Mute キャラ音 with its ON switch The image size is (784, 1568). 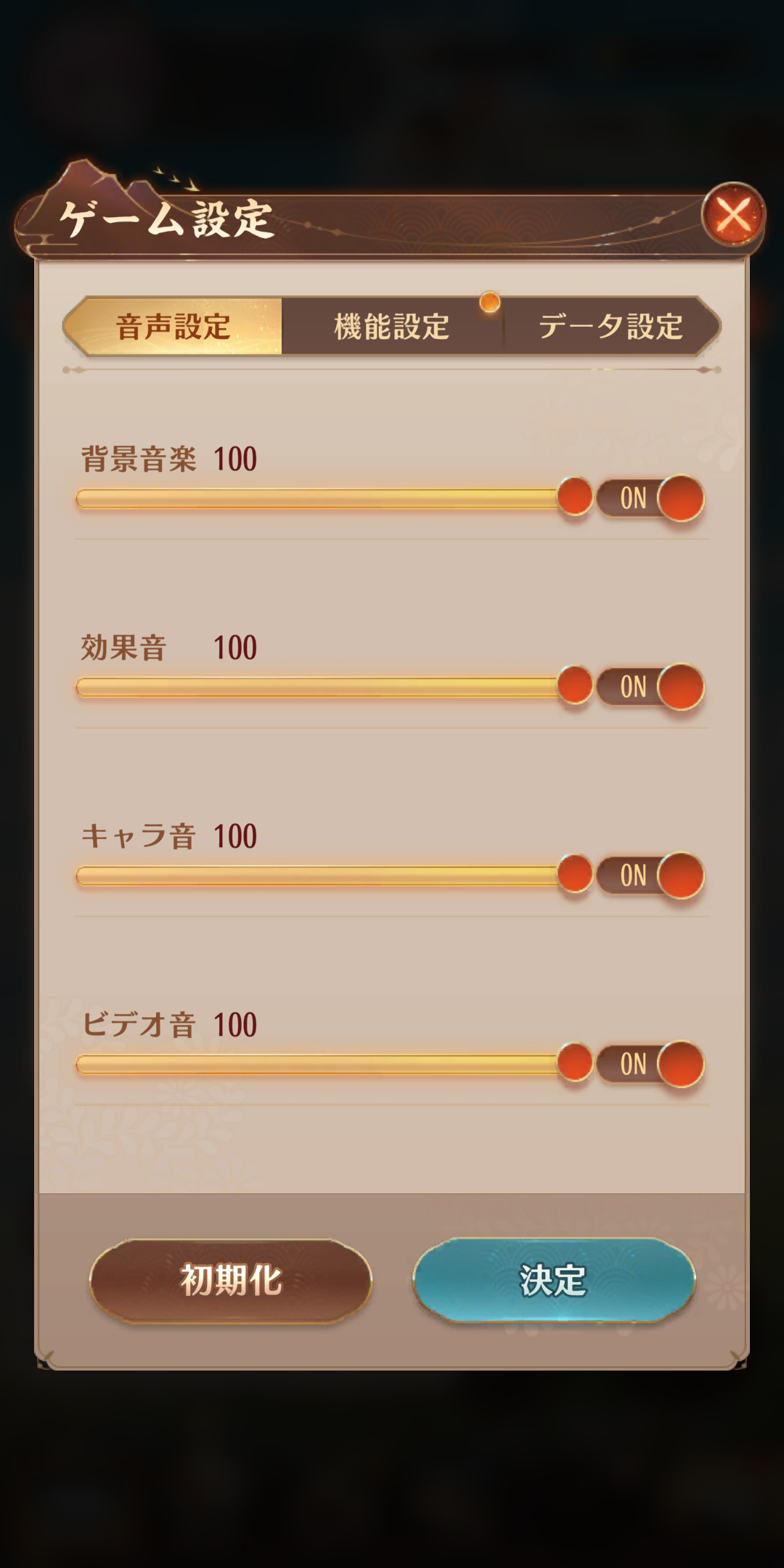tap(650, 875)
